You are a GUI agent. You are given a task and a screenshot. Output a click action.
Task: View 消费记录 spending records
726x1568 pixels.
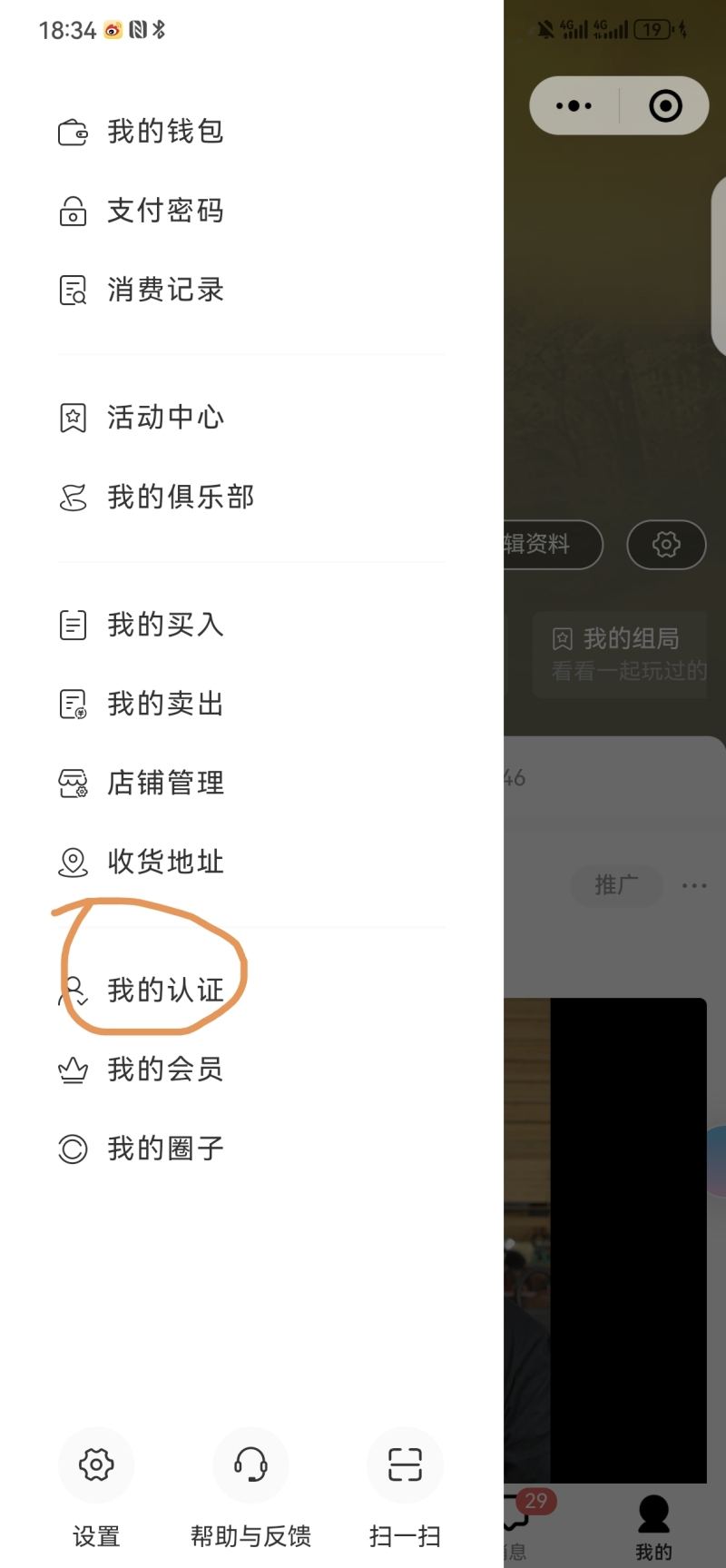pyautogui.click(x=163, y=290)
